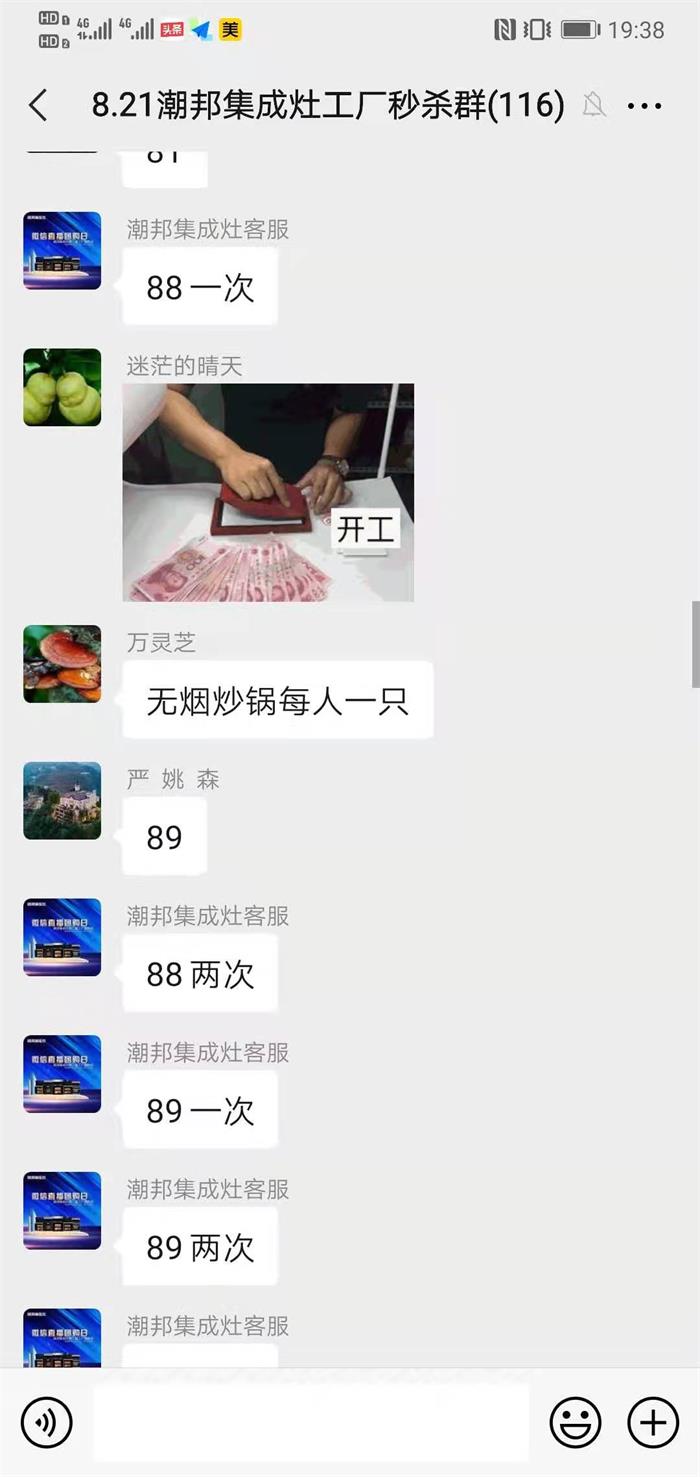Viewport: 700px width, 1477px height.
Task: Open 潮邦集成灶客服 avatar beside "88 一次"
Action: [62, 250]
